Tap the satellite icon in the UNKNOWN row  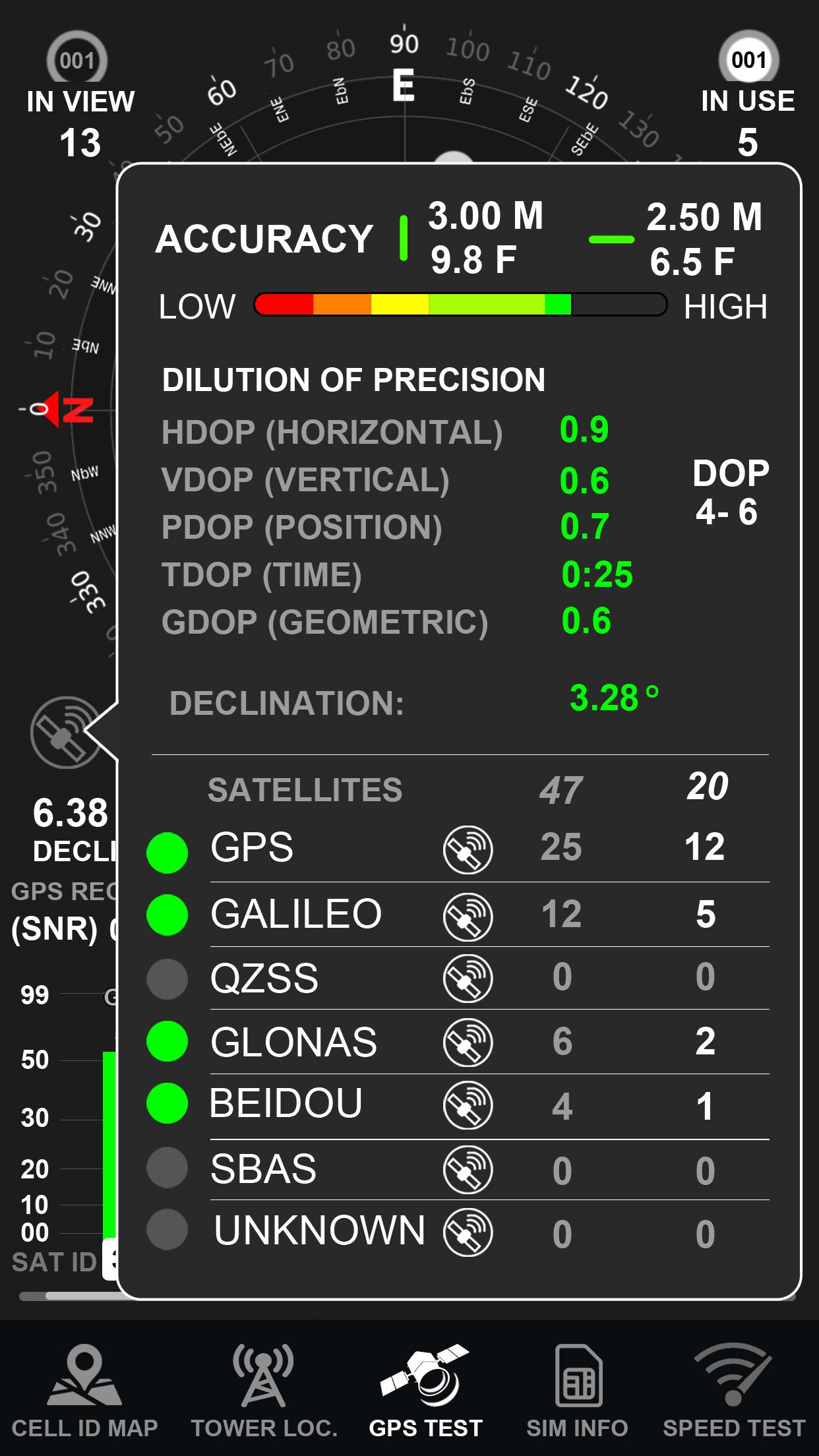point(468,1232)
